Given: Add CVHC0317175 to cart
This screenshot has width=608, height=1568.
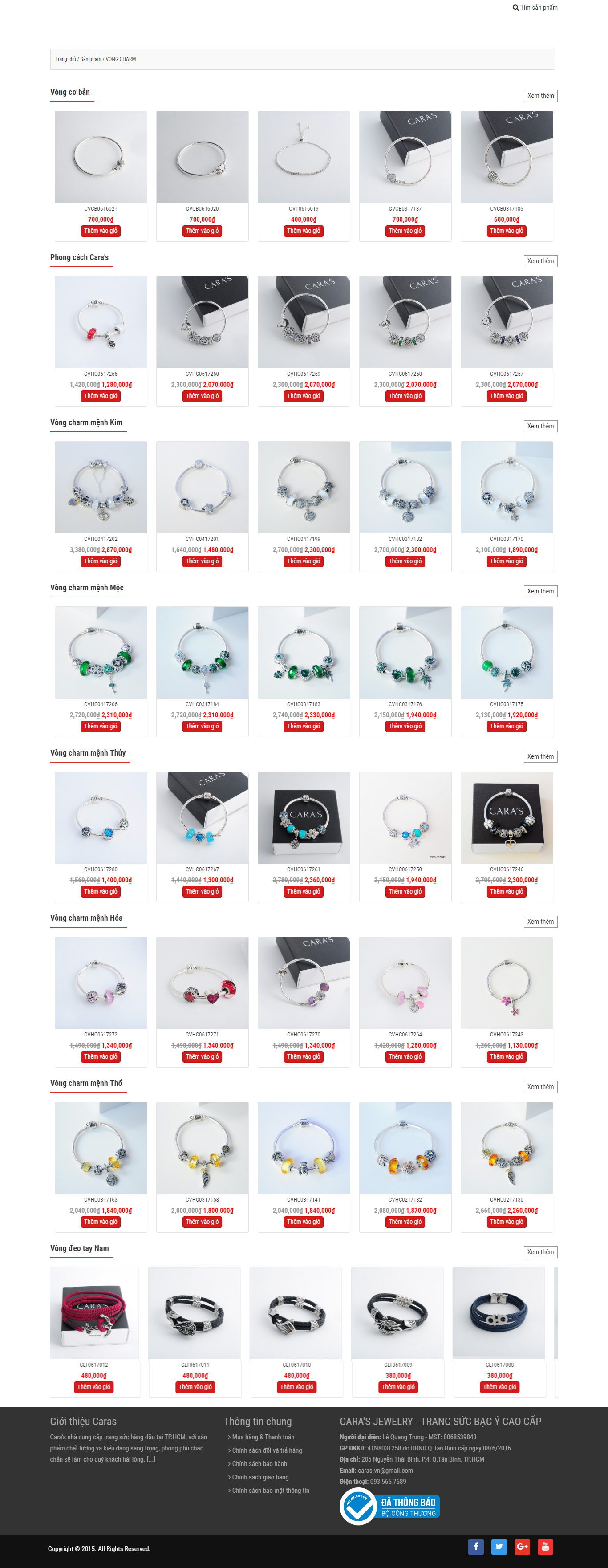Looking at the screenshot, I should (507, 726).
